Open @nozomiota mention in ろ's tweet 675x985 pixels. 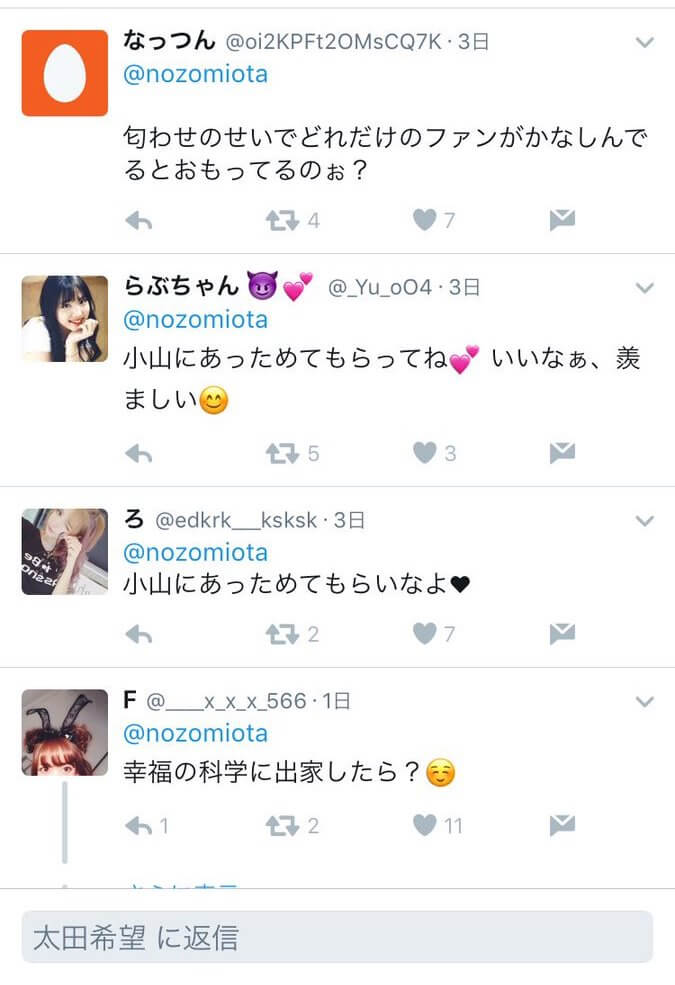click(195, 553)
